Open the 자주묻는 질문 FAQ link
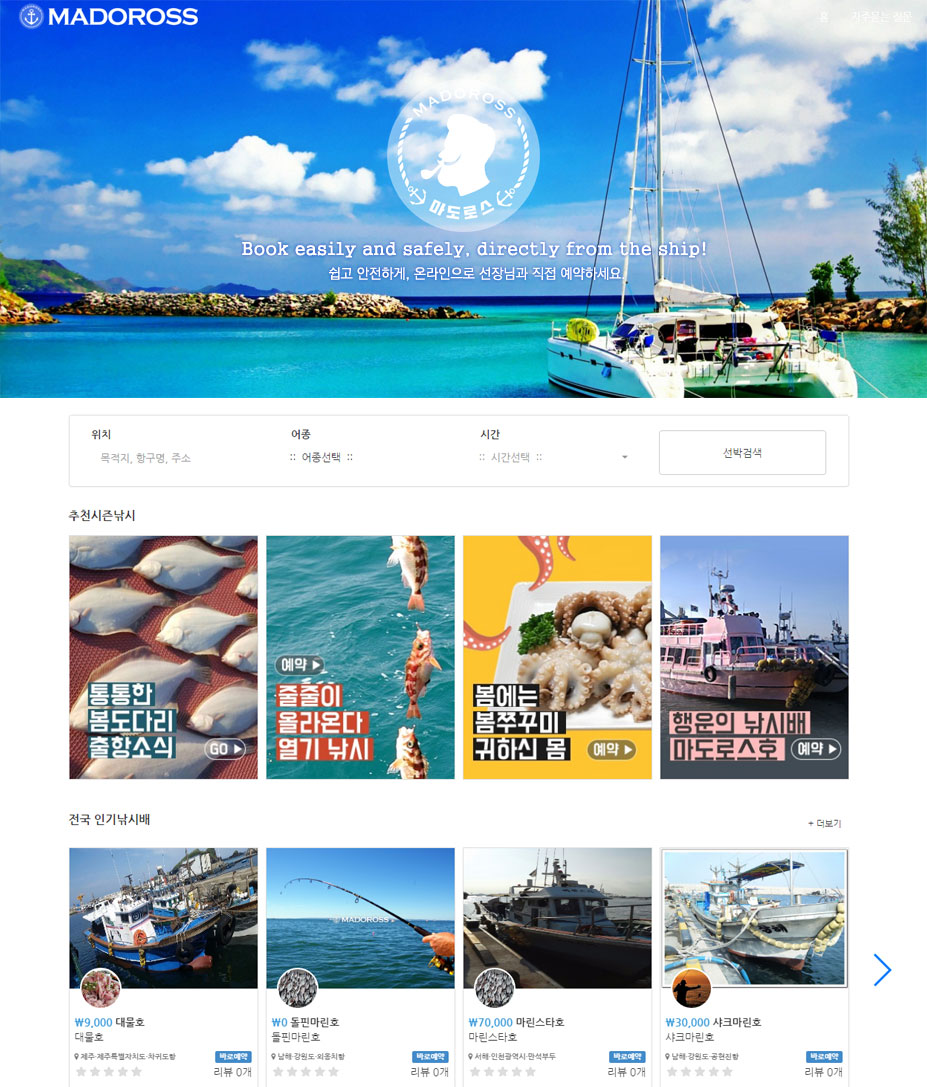Image resolution: width=927 pixels, height=1087 pixels. [x=880, y=17]
